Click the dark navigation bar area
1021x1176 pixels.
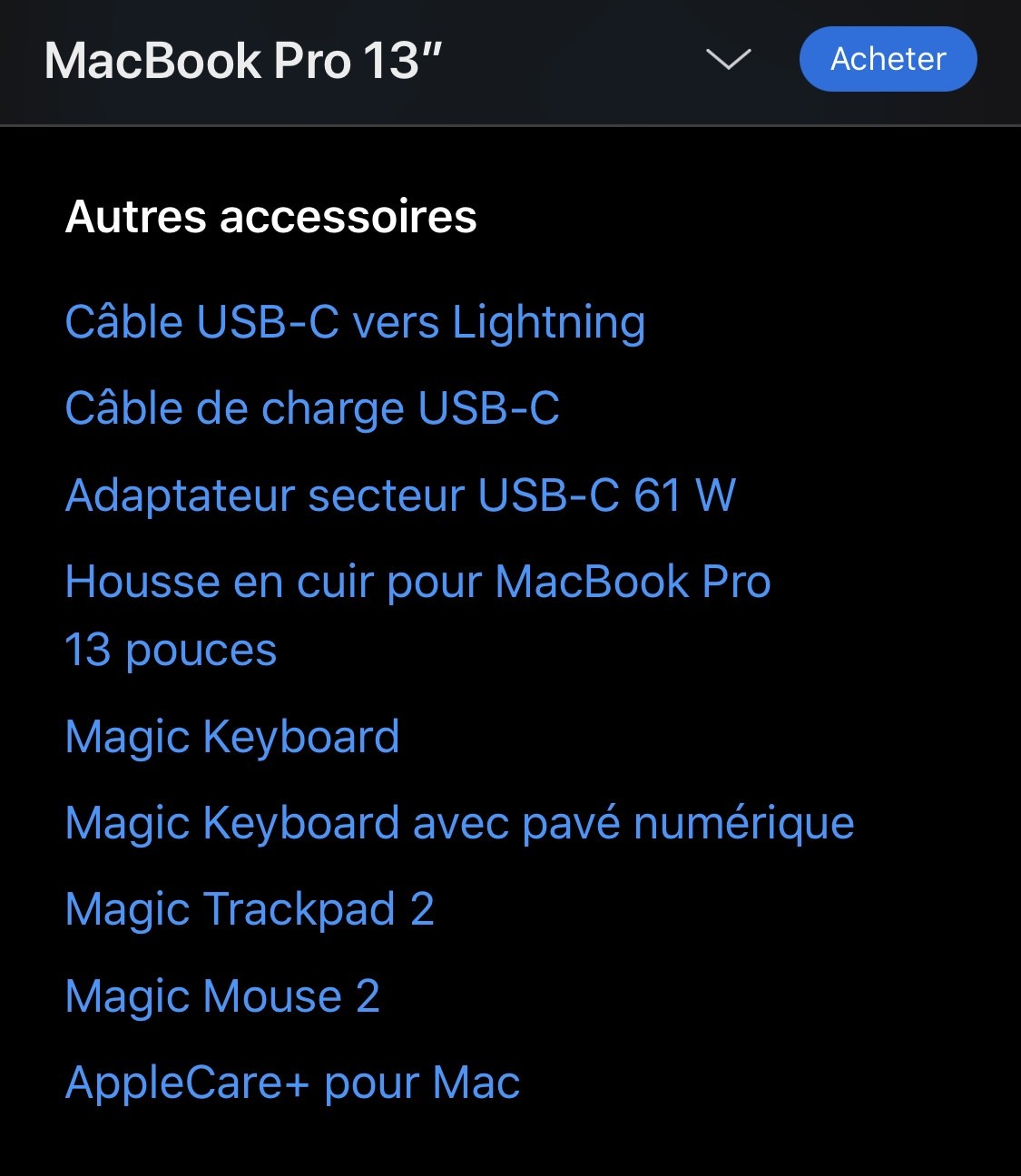(x=508, y=61)
